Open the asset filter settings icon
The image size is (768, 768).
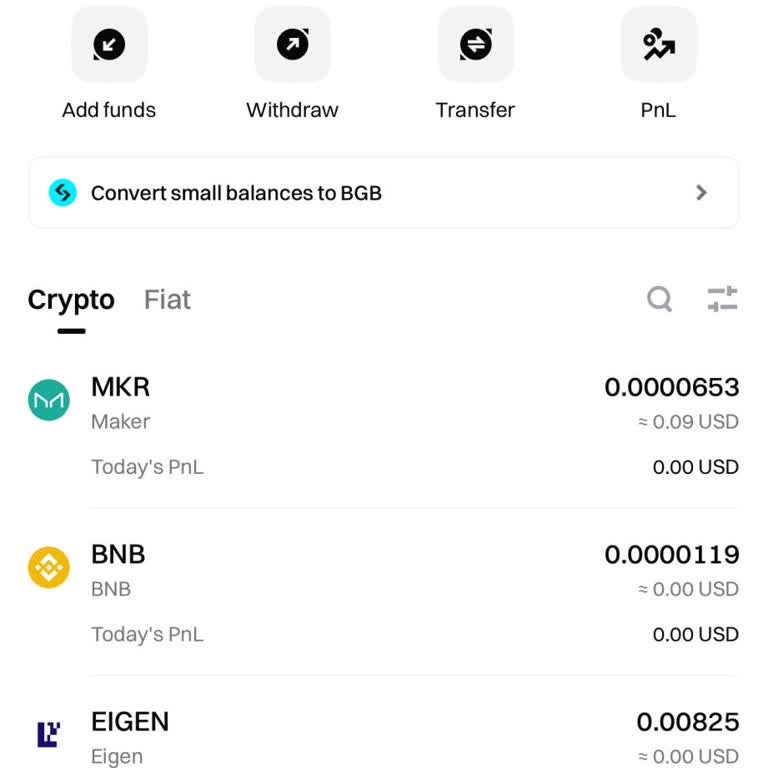click(x=722, y=299)
